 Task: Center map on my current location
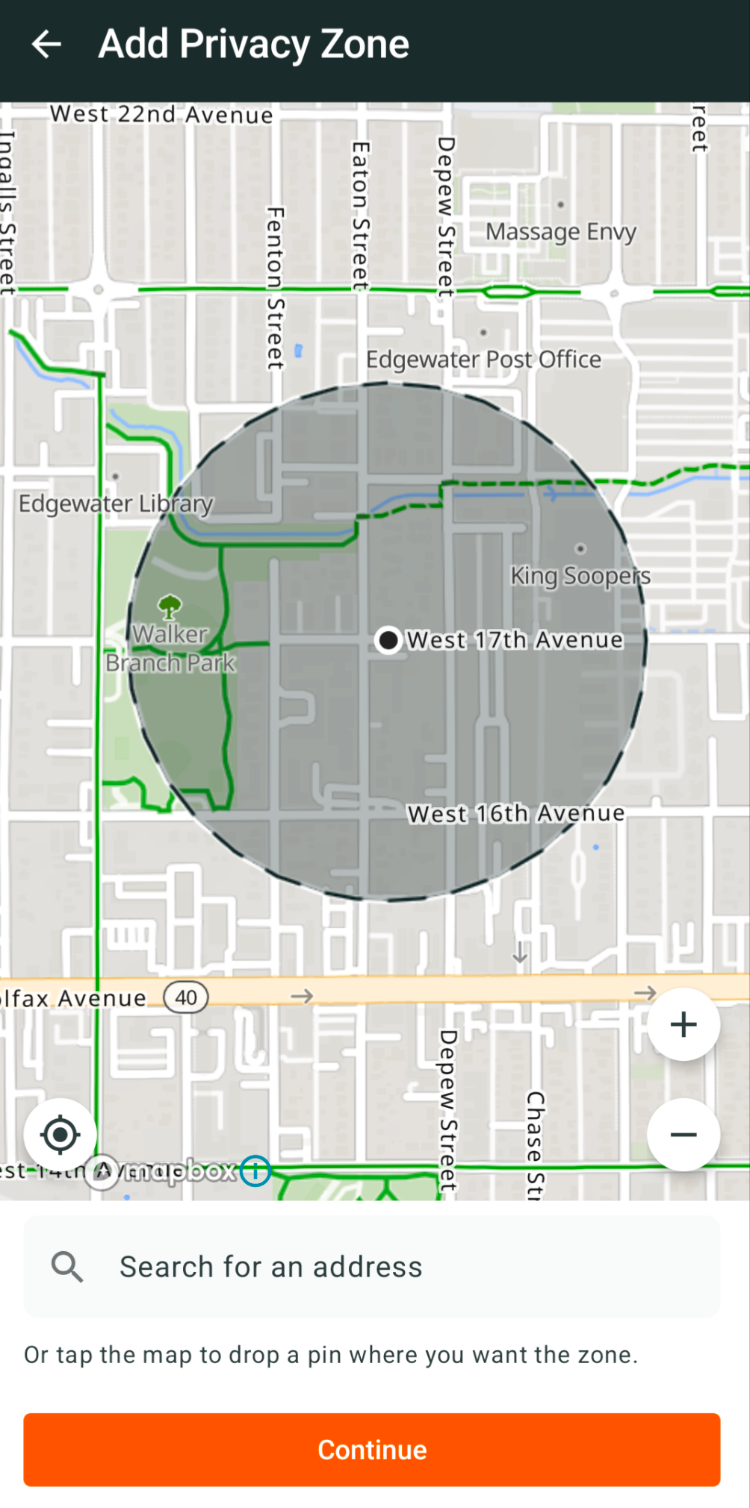(x=60, y=1134)
